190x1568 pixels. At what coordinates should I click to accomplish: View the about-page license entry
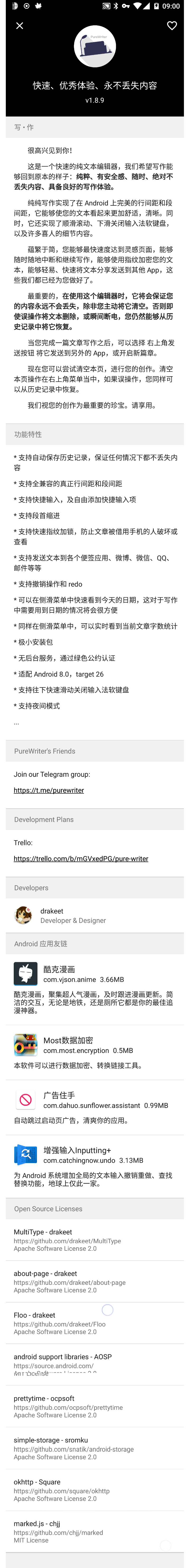tap(94, 1281)
